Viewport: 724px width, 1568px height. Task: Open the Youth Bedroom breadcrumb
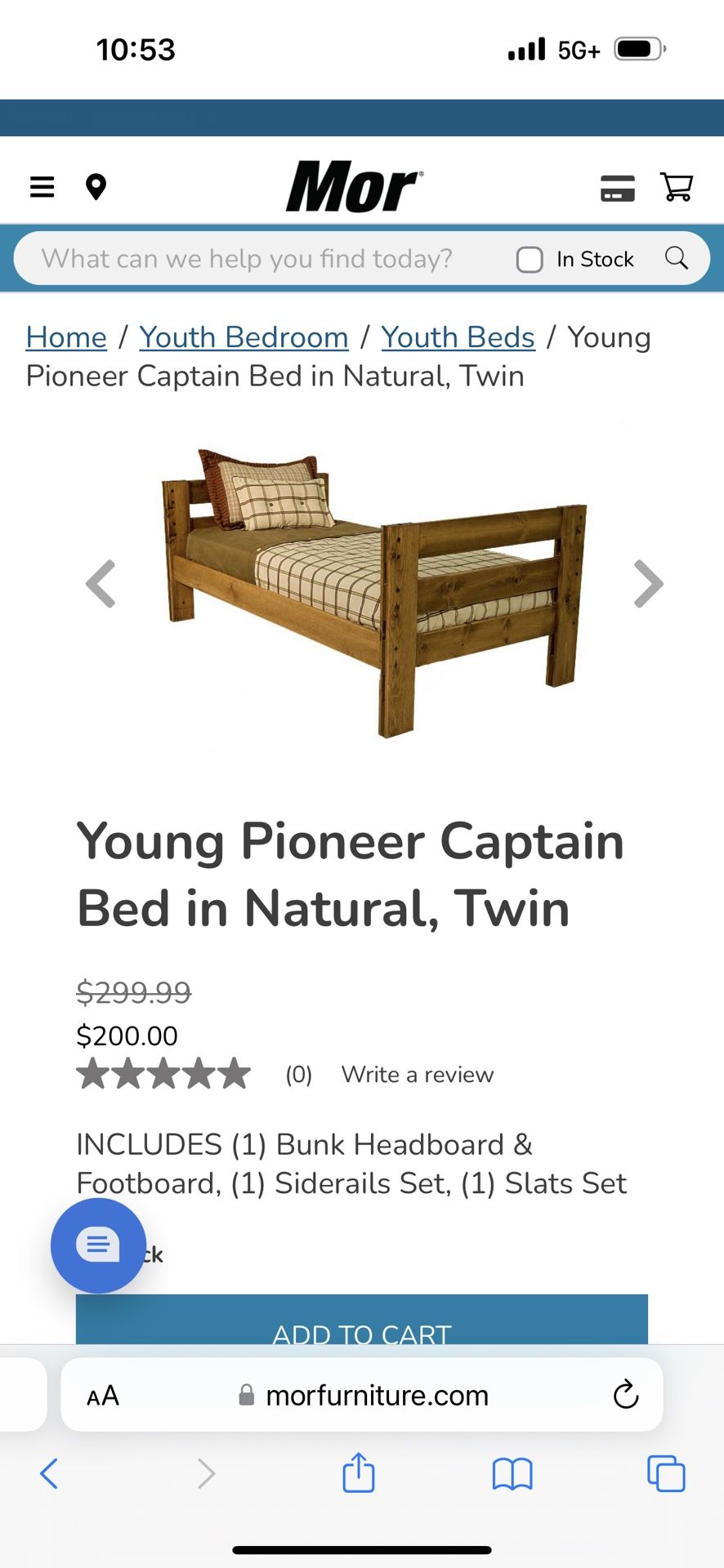(244, 337)
